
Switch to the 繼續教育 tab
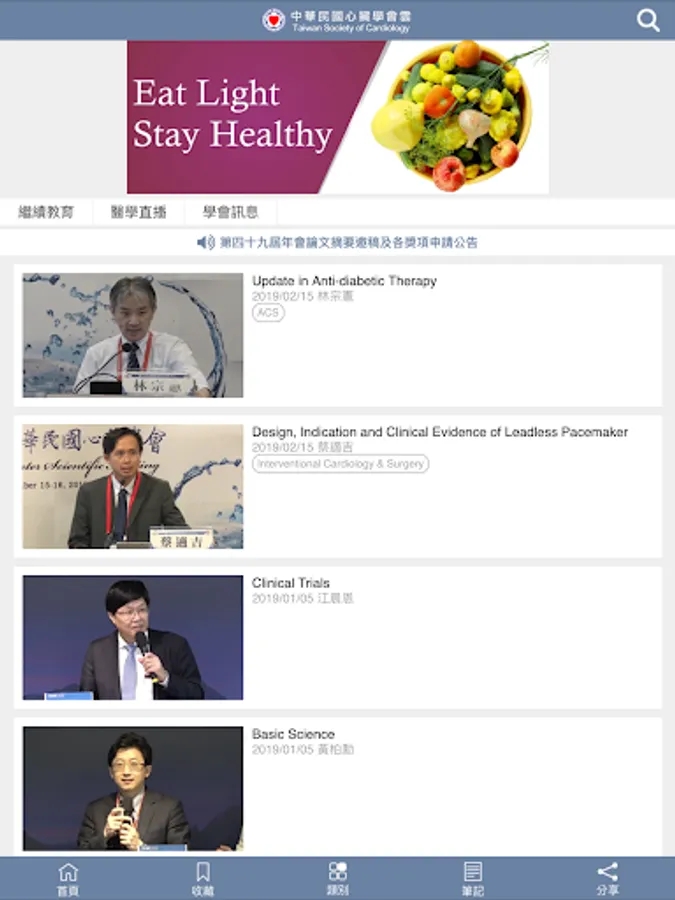46,212
